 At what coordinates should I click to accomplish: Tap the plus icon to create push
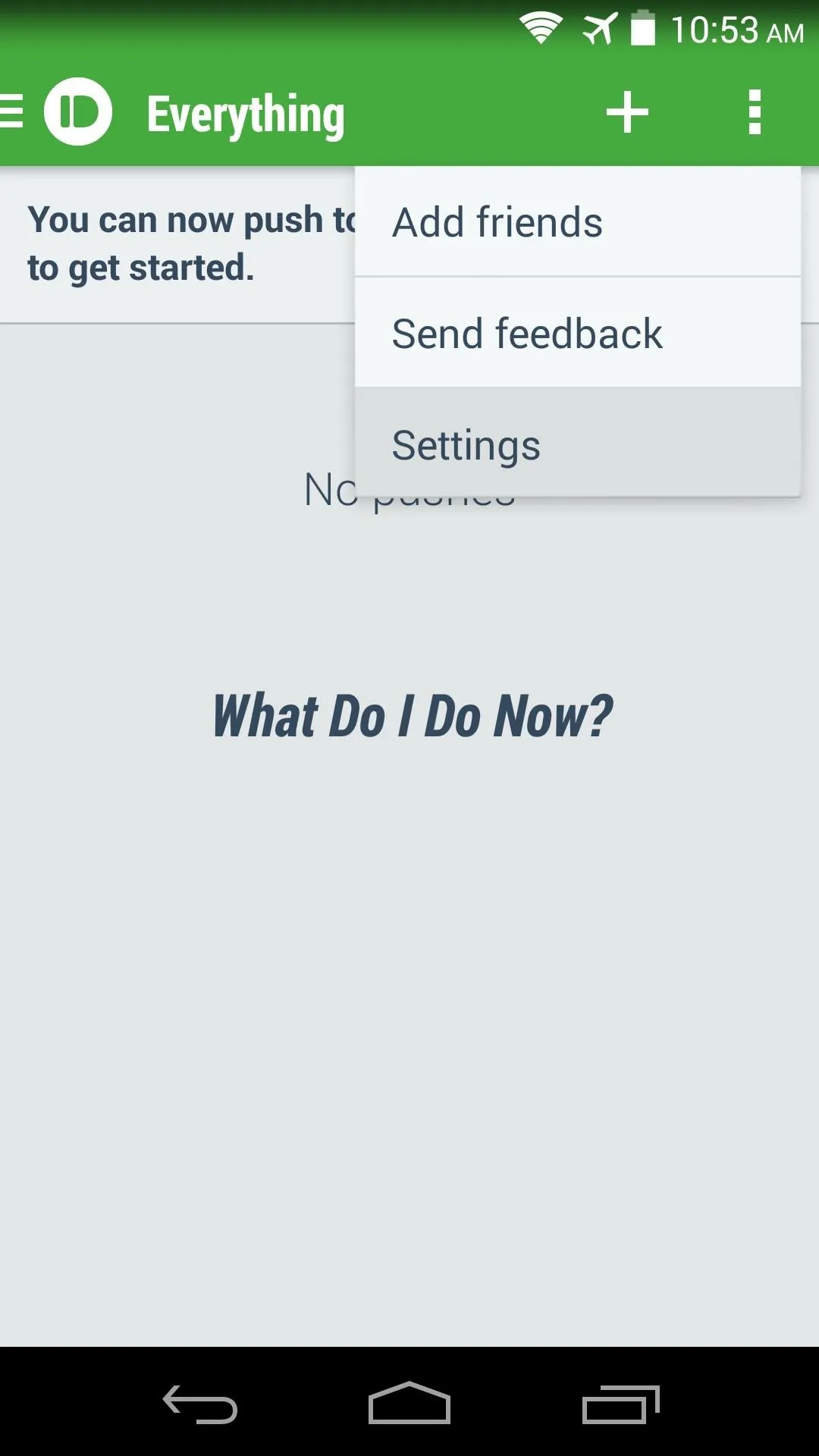(x=627, y=112)
